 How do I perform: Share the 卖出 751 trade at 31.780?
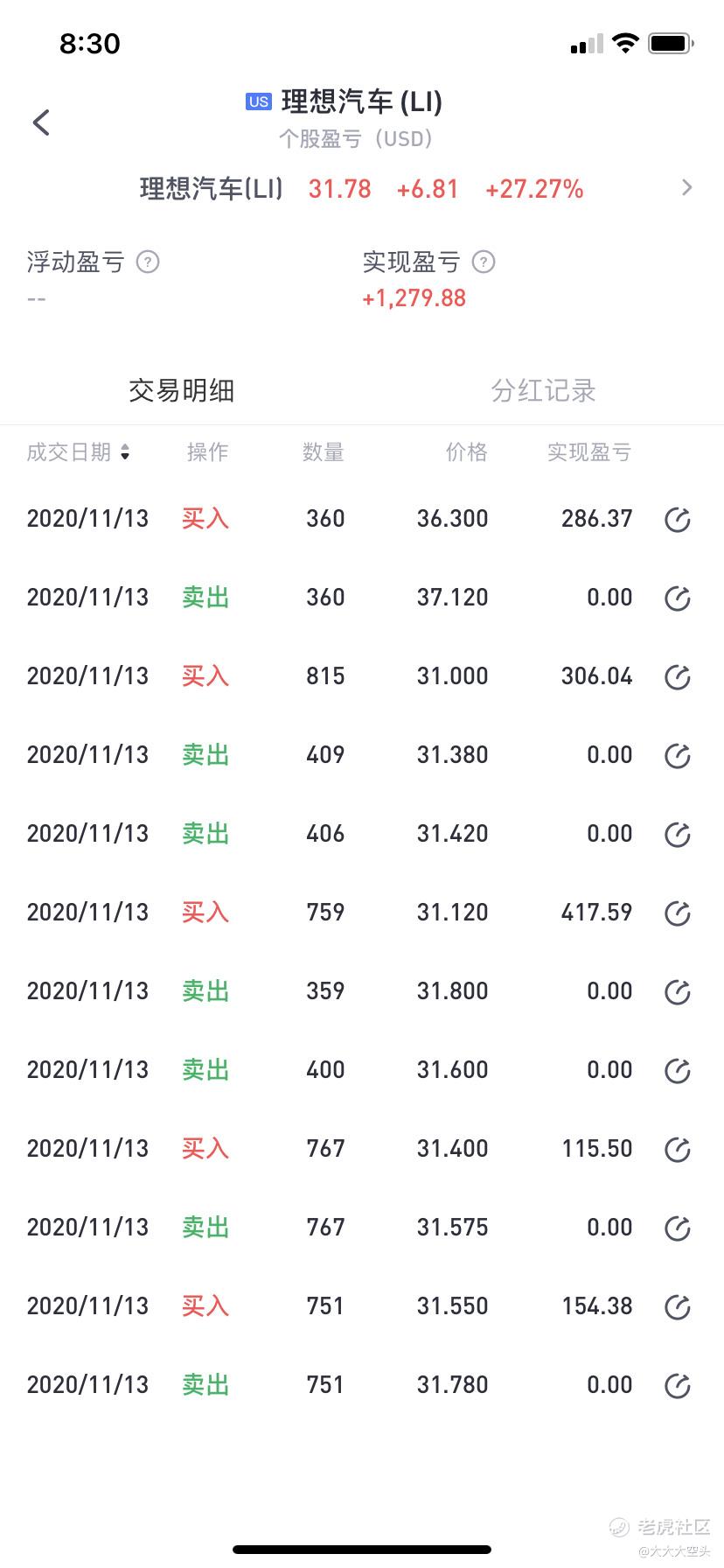coord(678,1386)
